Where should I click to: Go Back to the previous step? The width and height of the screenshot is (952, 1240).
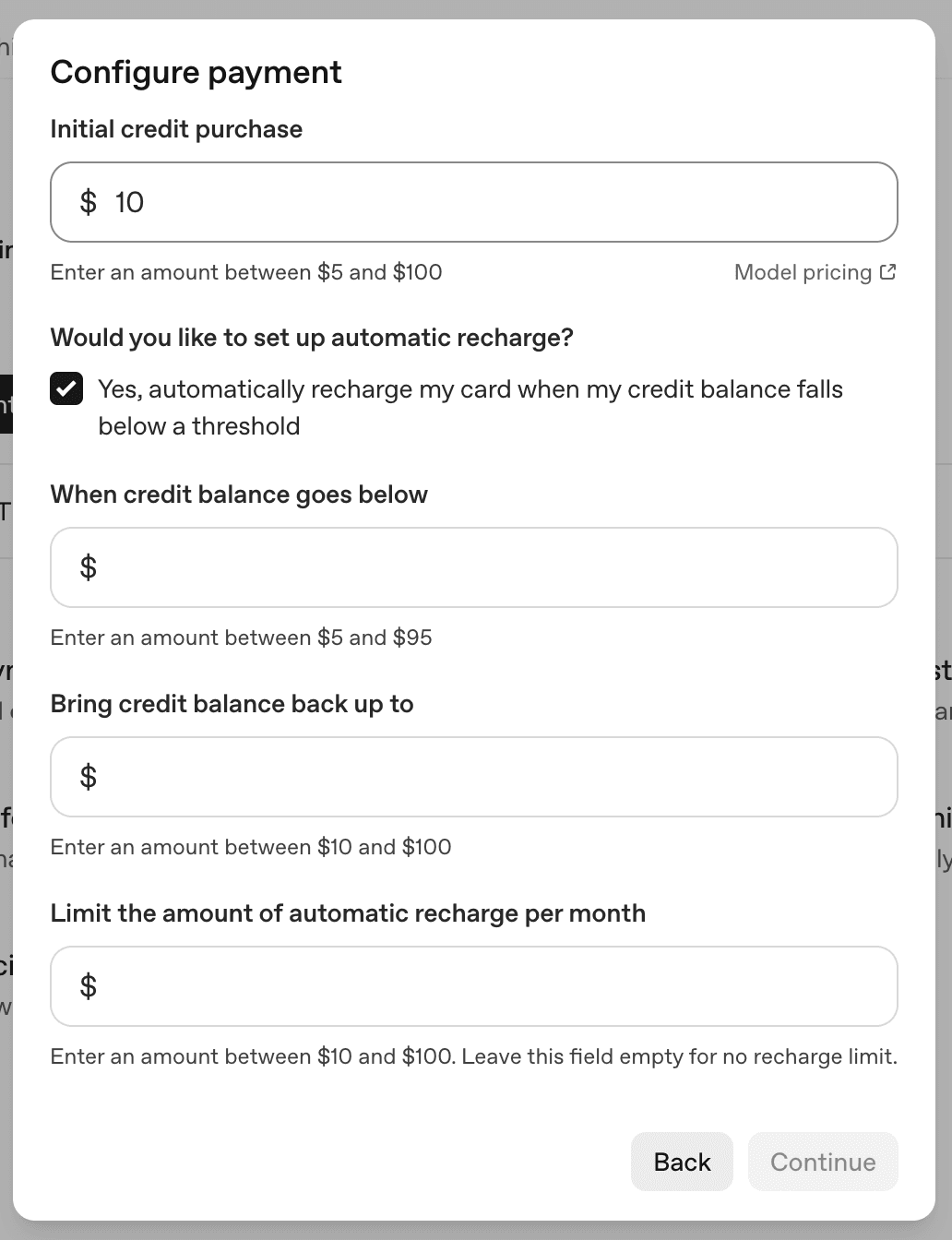coord(682,1162)
